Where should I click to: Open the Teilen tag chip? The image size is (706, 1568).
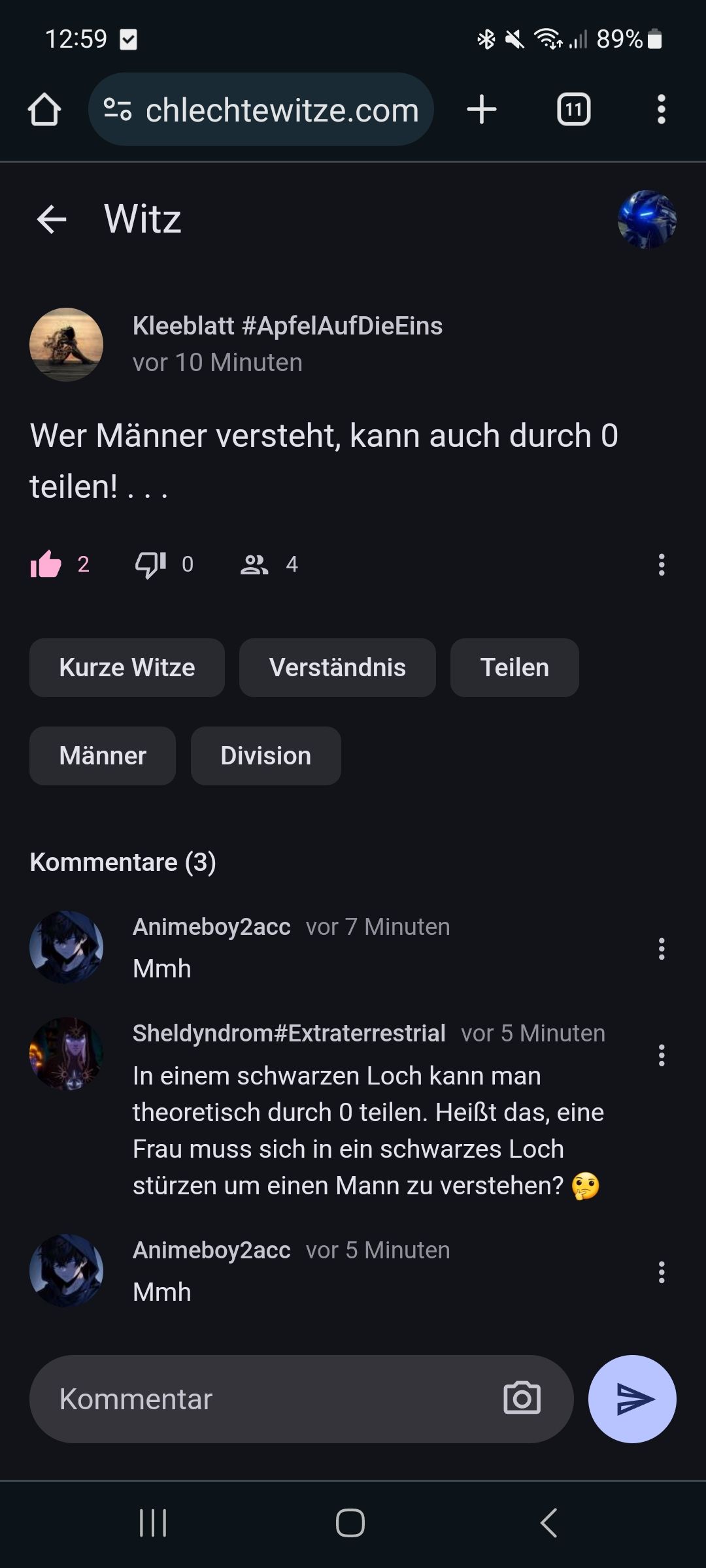tap(514, 668)
